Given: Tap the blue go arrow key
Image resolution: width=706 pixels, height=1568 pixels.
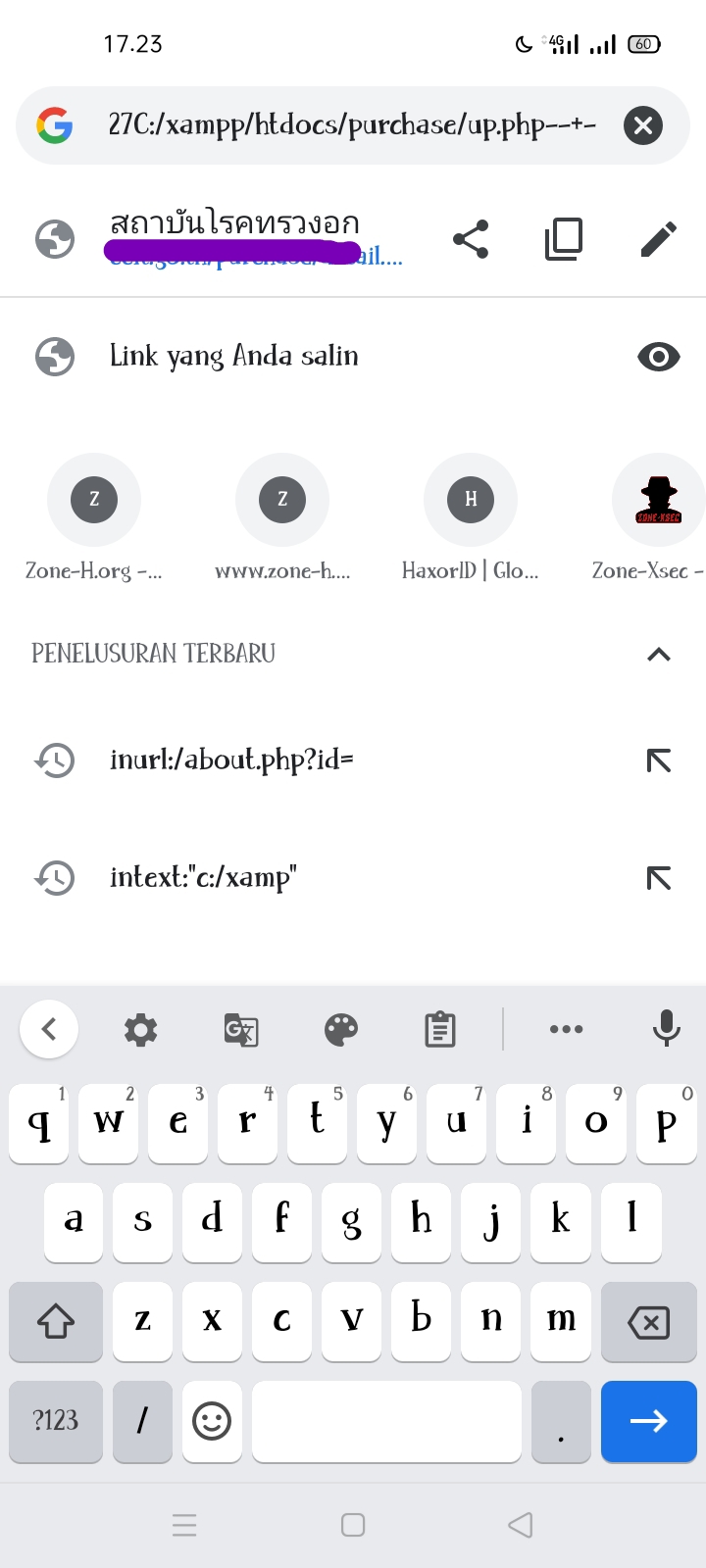Looking at the screenshot, I should 648,1421.
